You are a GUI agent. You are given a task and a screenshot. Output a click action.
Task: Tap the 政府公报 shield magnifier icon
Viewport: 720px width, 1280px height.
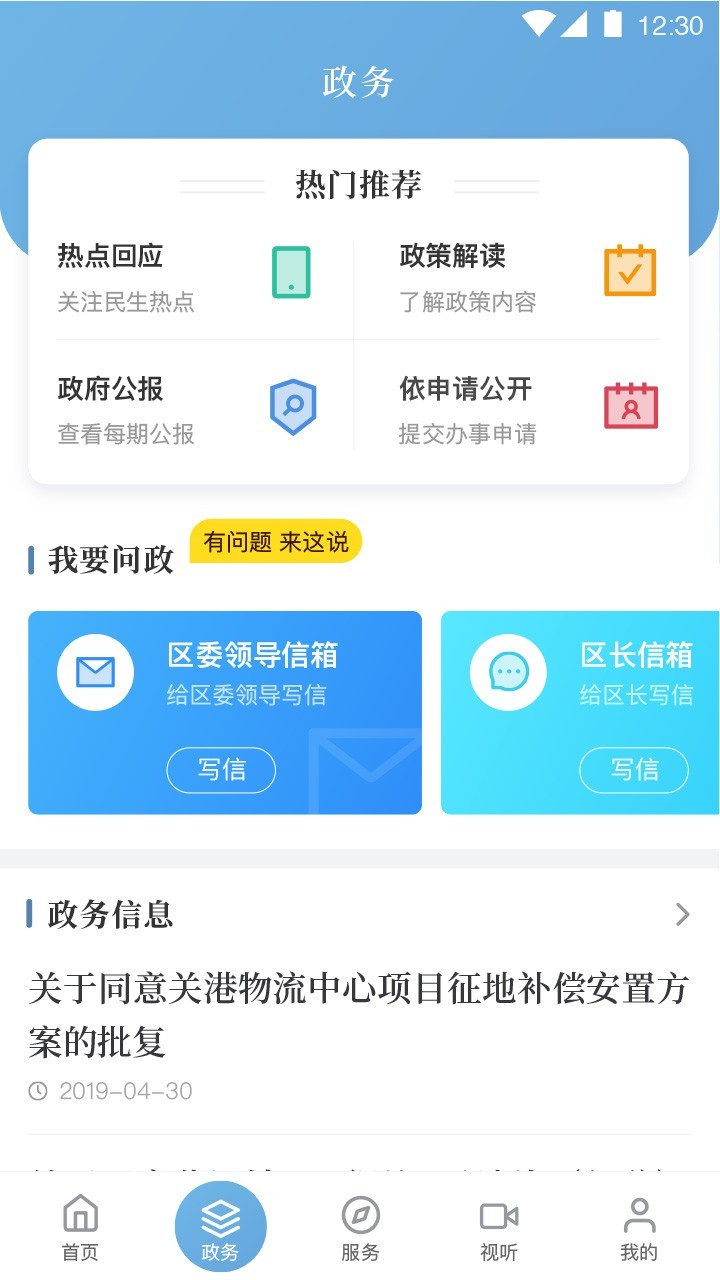click(x=291, y=405)
